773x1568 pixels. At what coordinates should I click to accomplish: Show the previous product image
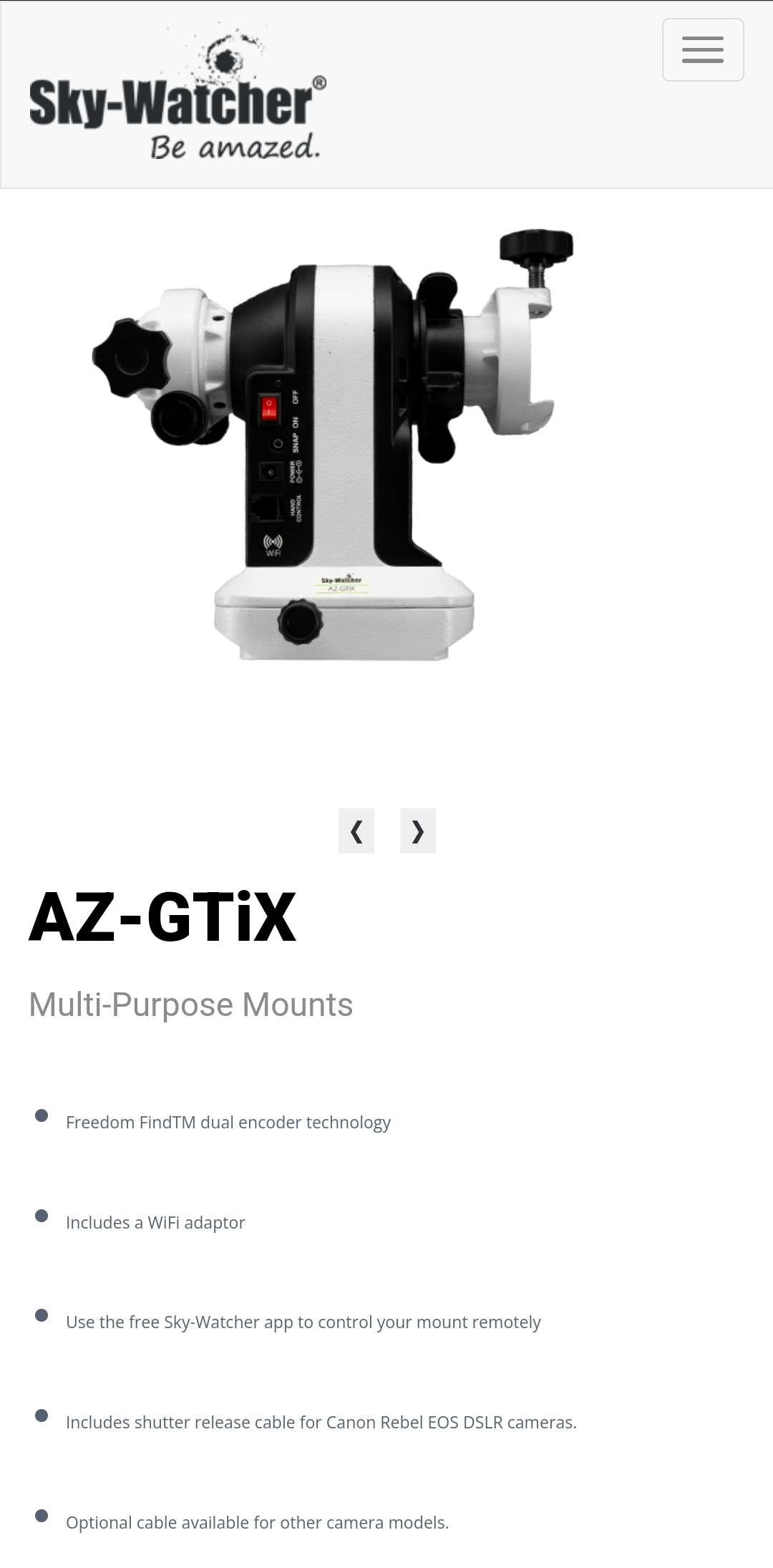point(356,831)
